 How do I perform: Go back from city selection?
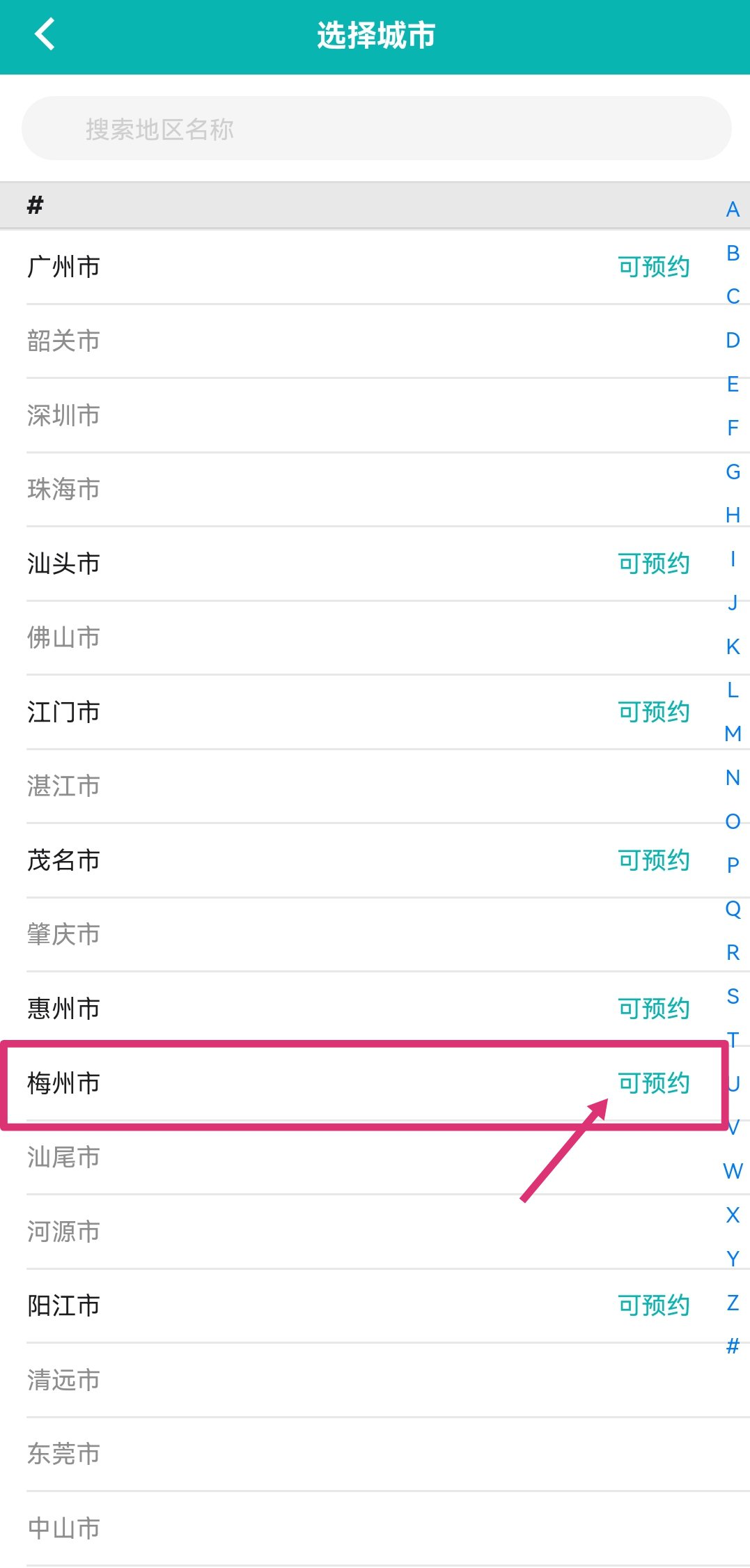(45, 35)
